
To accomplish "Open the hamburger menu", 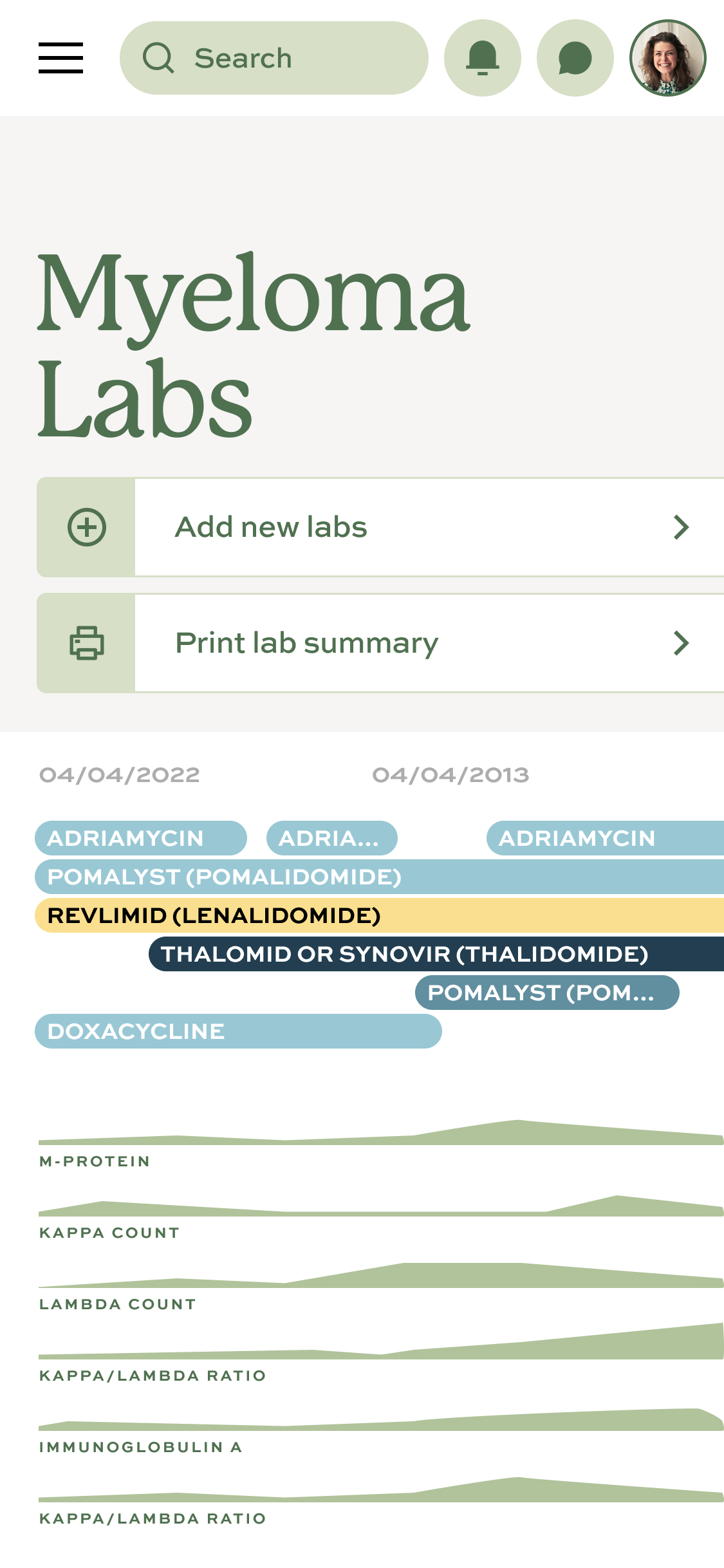I will [60, 58].
